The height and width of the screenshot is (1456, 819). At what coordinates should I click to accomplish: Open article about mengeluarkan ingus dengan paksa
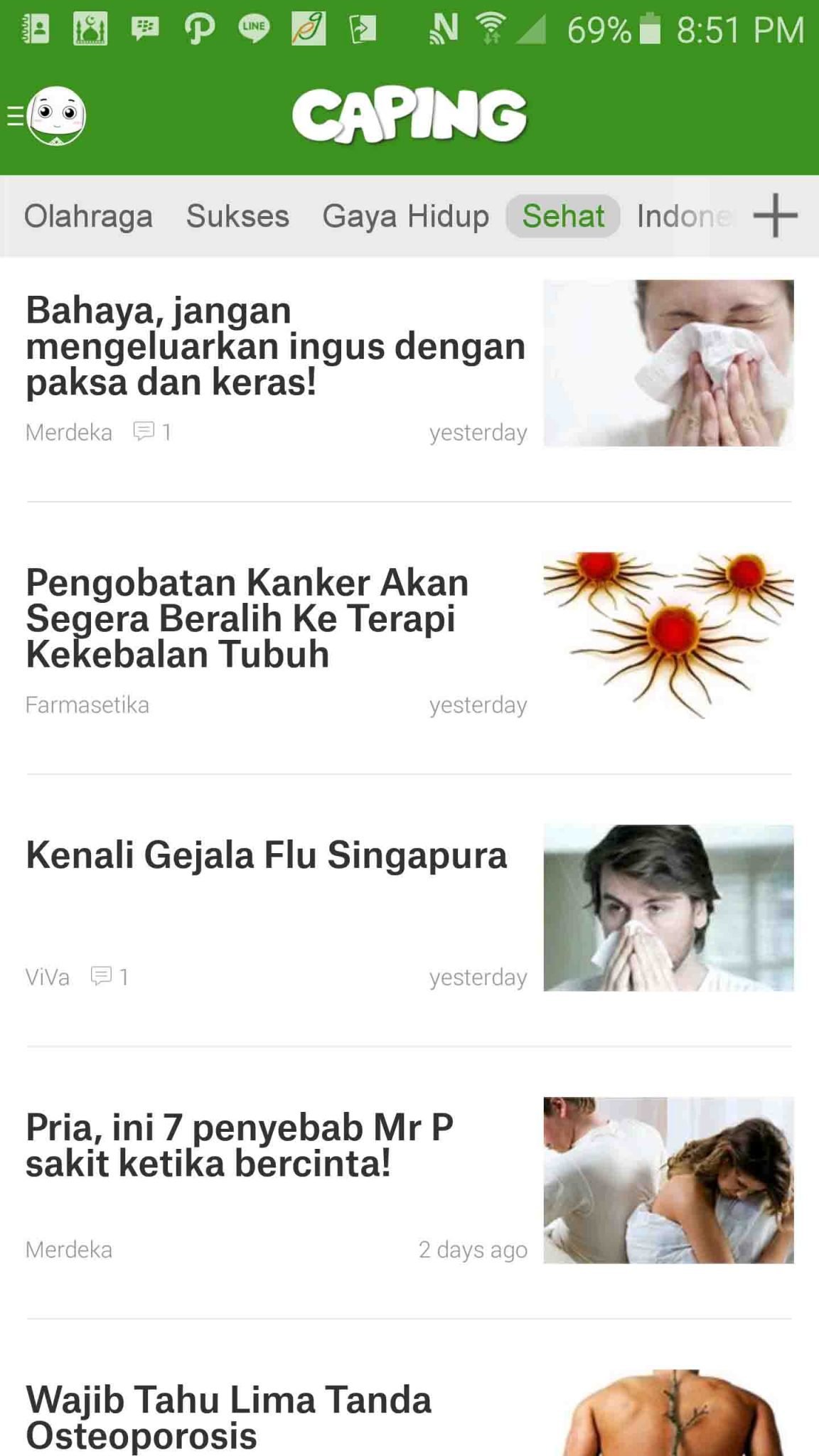(x=276, y=347)
